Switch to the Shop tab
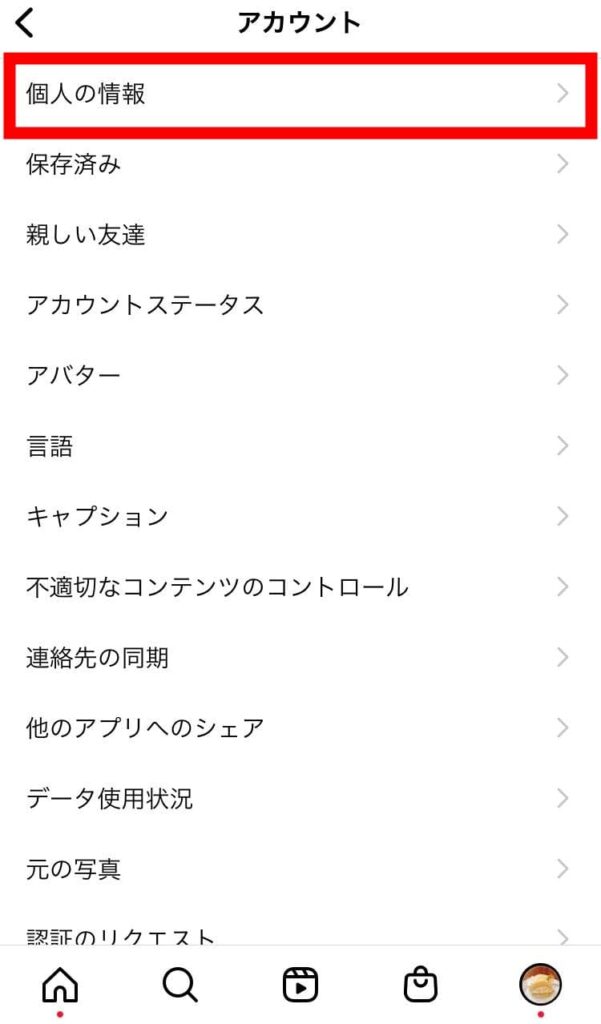The width and height of the screenshot is (601, 1024). coord(421,984)
